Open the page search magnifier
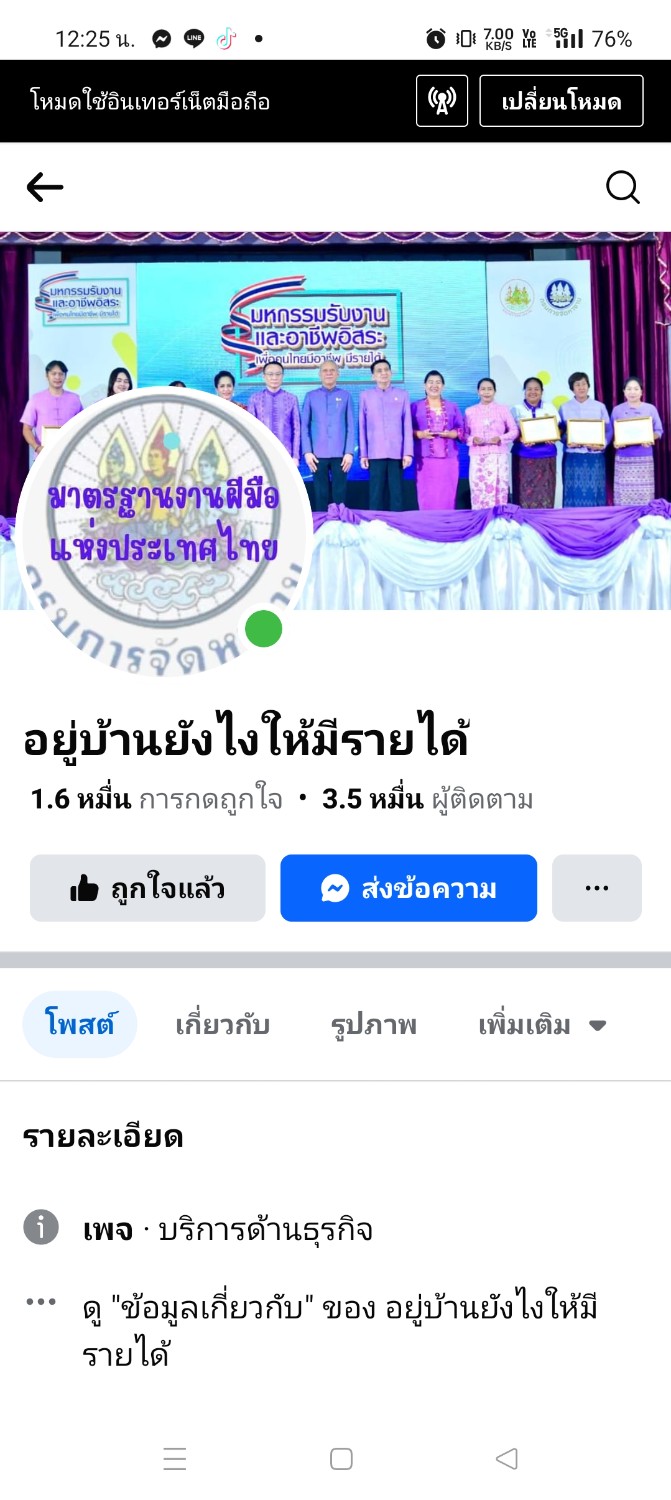The width and height of the screenshot is (671, 1500). pos(623,187)
